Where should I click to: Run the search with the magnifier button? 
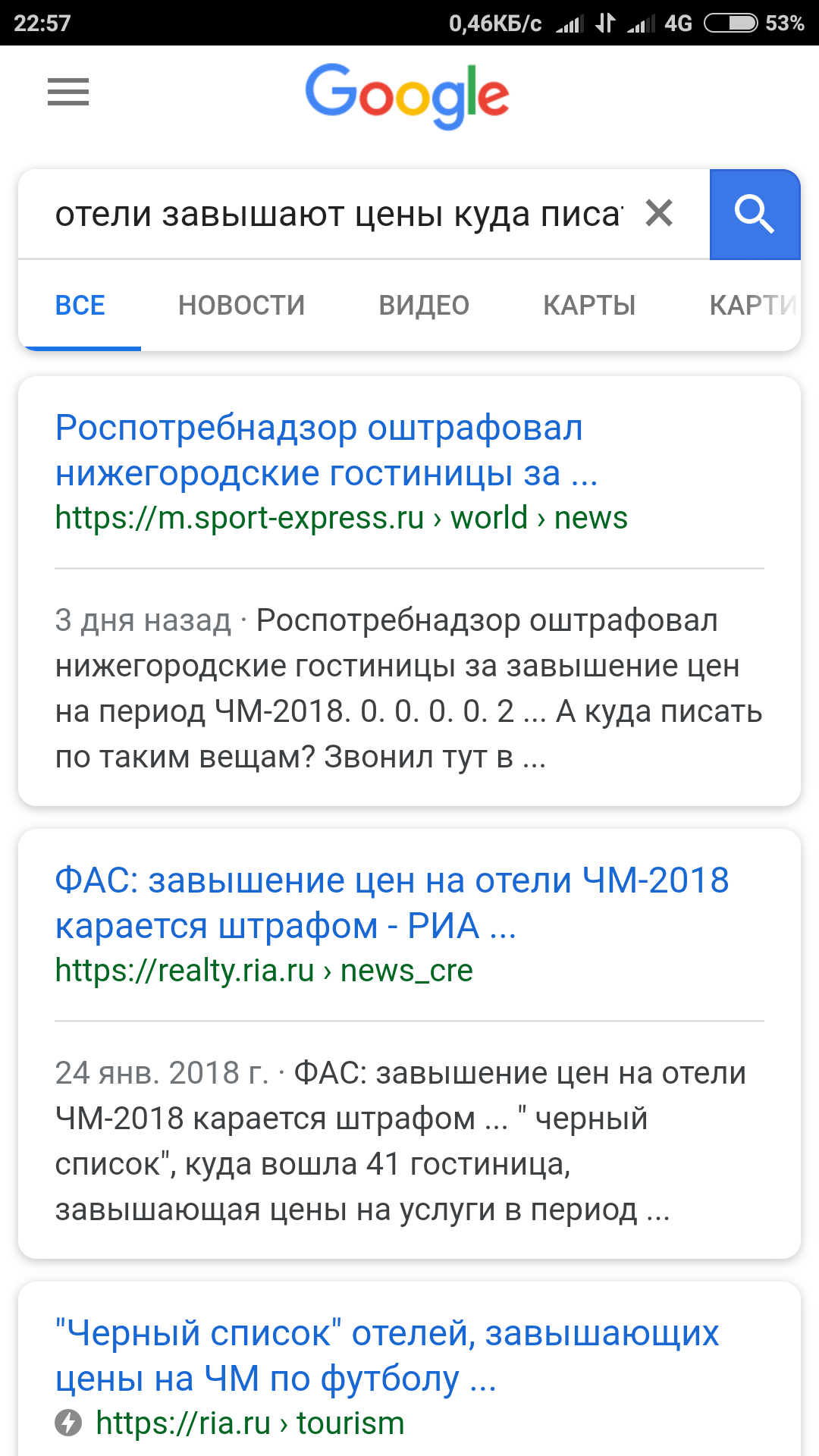[755, 215]
